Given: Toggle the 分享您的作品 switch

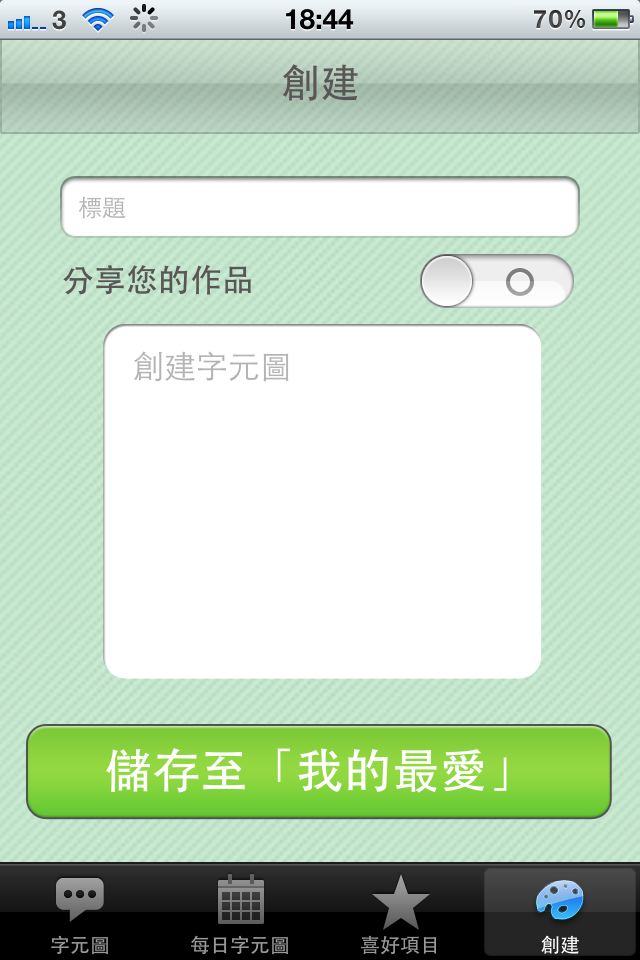Looking at the screenshot, I should pyautogui.click(x=496, y=281).
